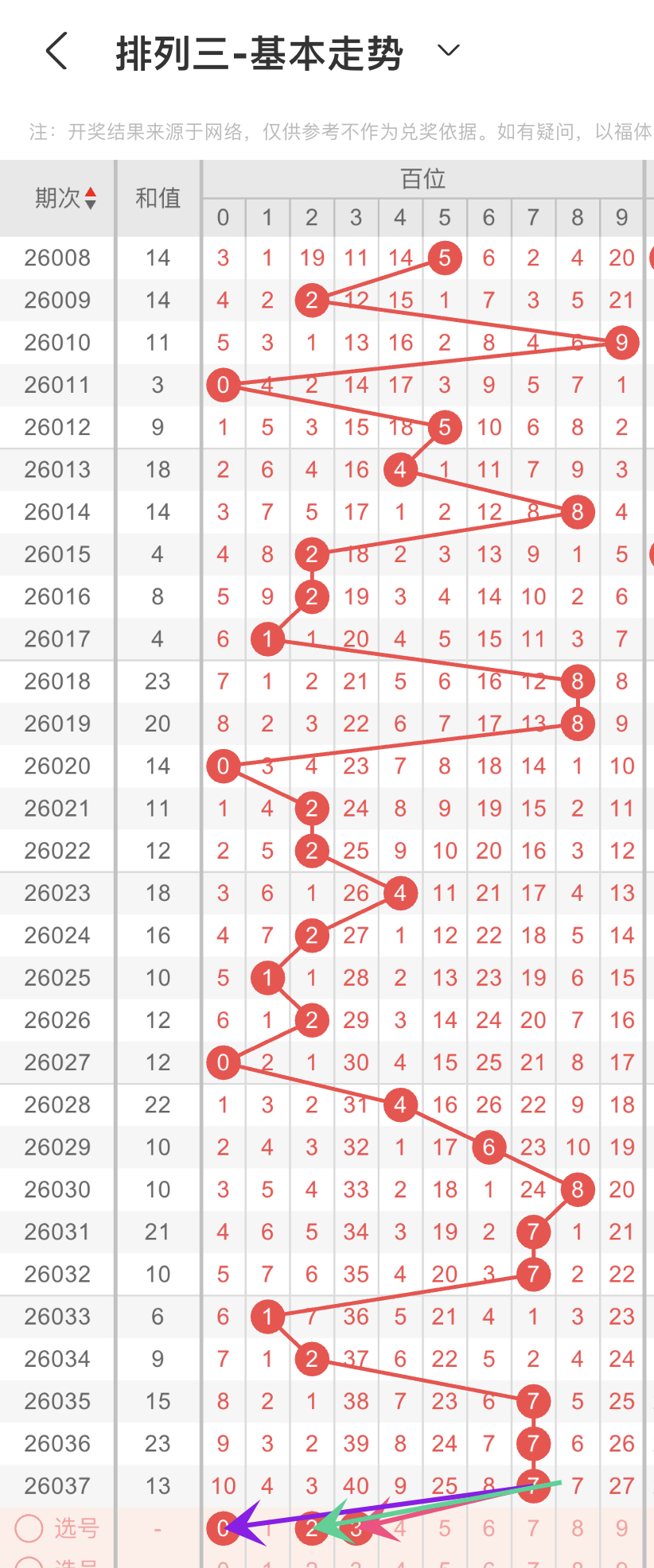Choose number 7 in the 选号 row
654x1568 pixels.
pyautogui.click(x=533, y=1527)
